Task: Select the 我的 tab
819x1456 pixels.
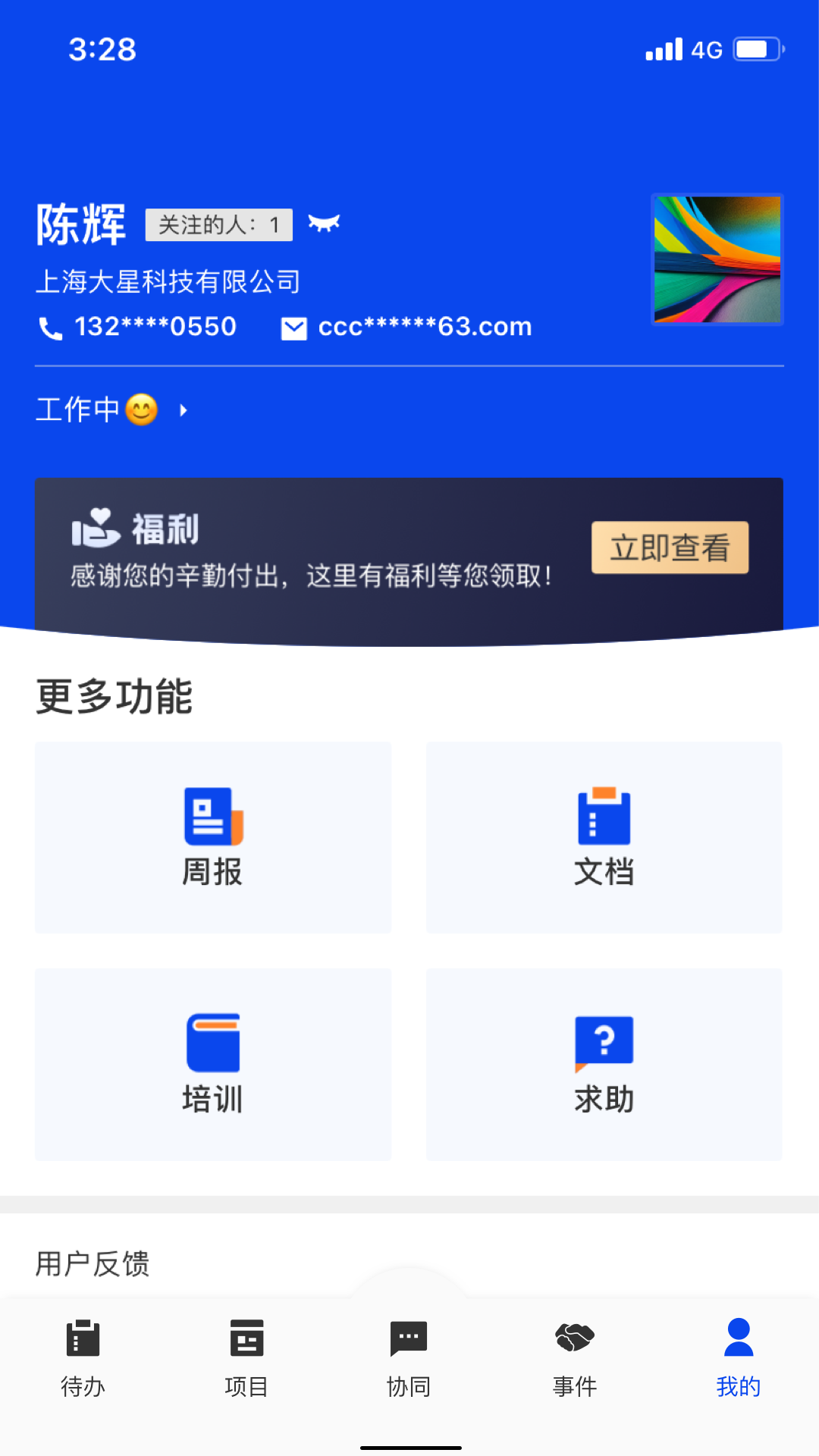Action: coord(738,1357)
